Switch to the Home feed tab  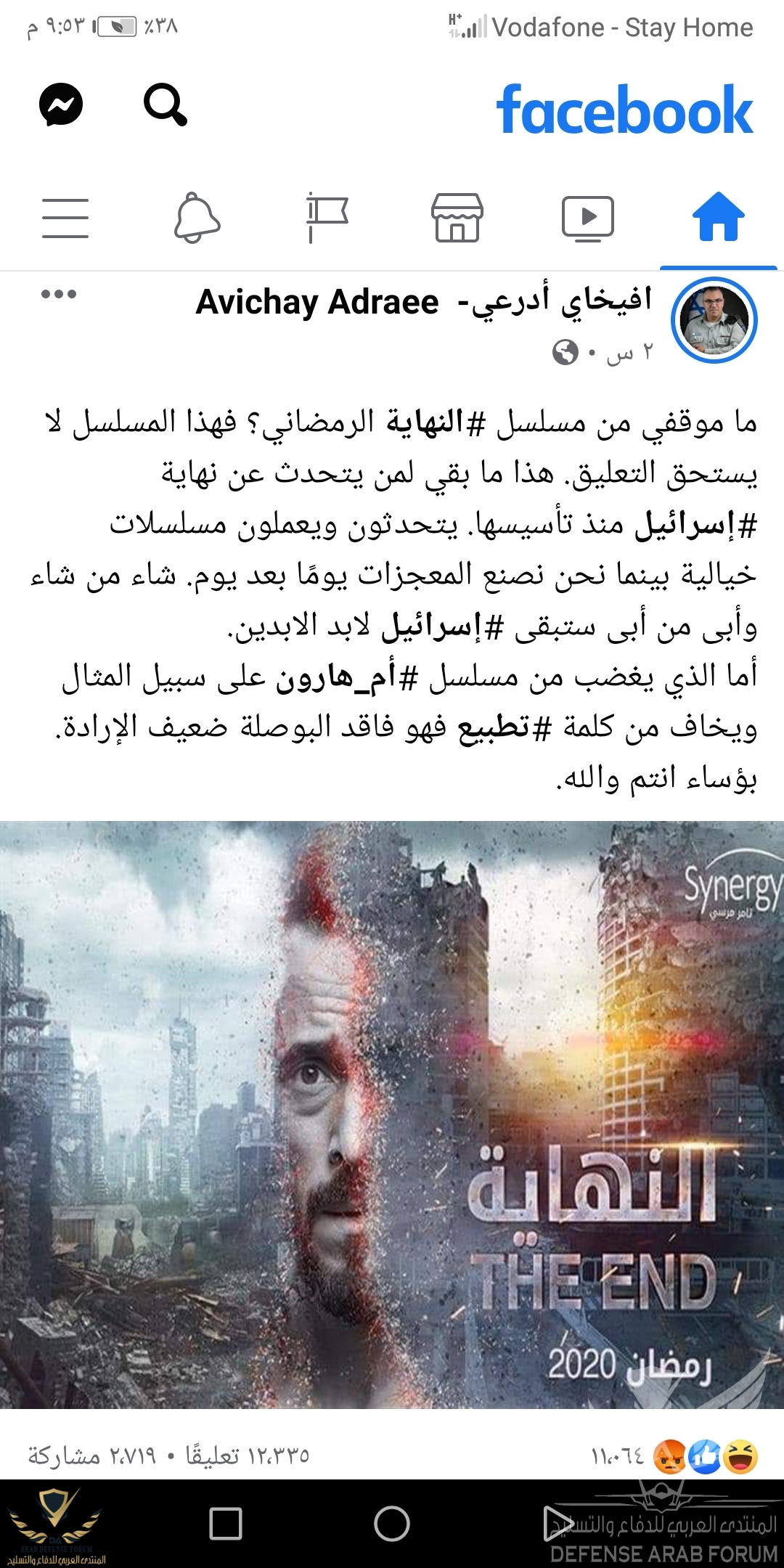coord(718,217)
